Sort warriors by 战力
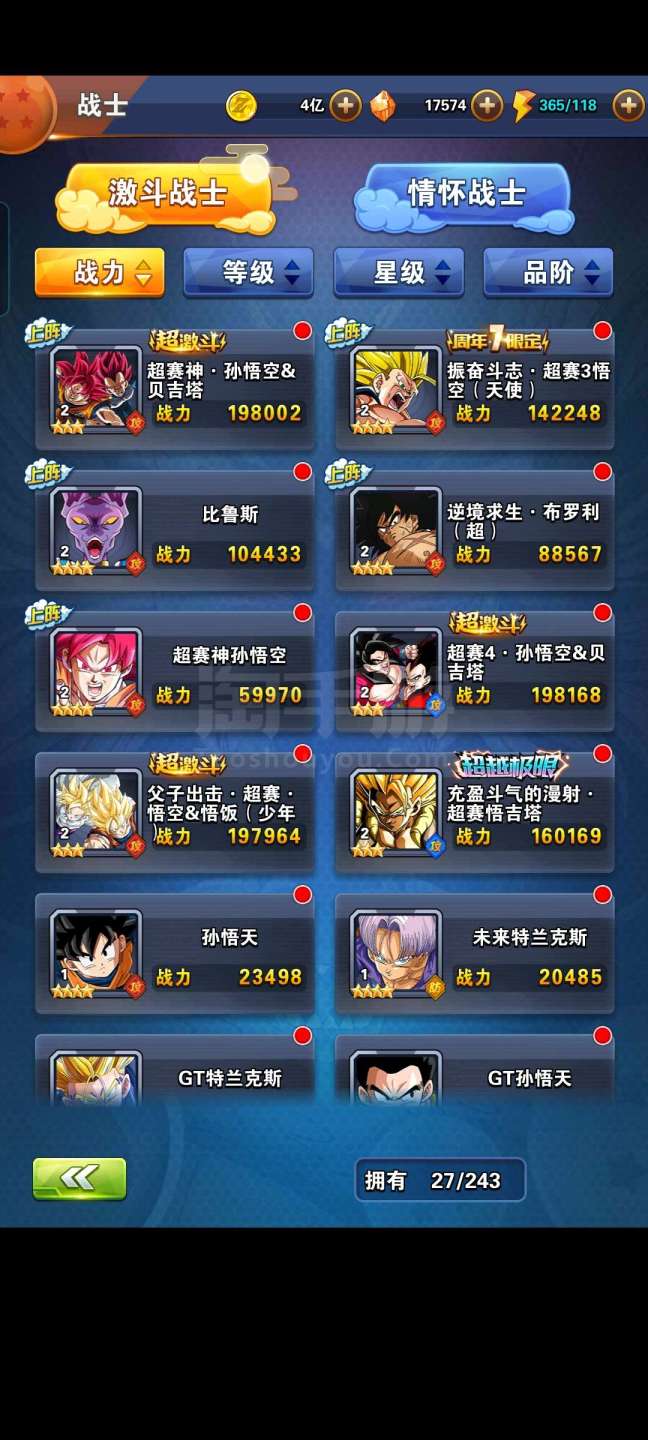 pyautogui.click(x=99, y=272)
